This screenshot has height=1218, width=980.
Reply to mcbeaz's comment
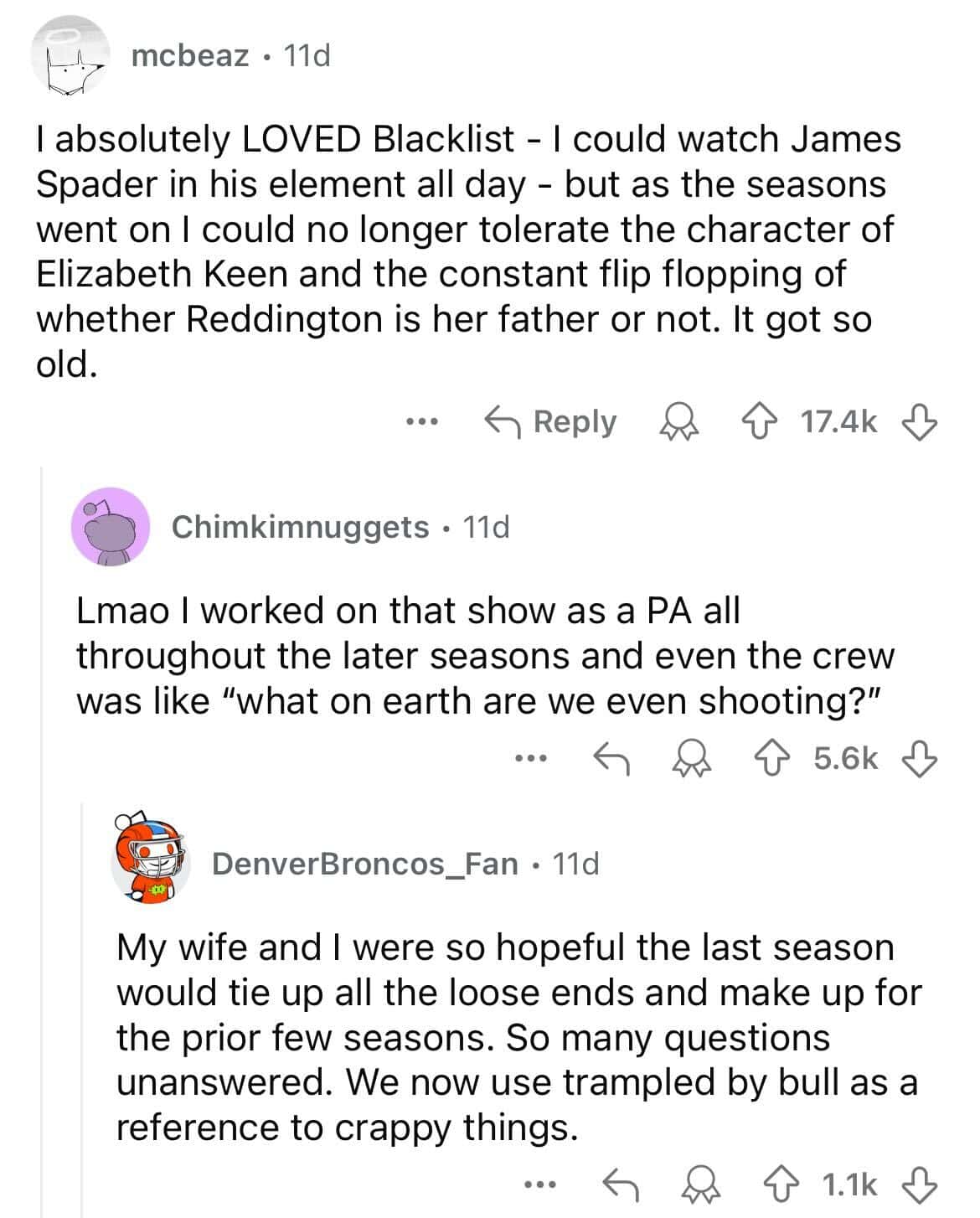(x=551, y=421)
